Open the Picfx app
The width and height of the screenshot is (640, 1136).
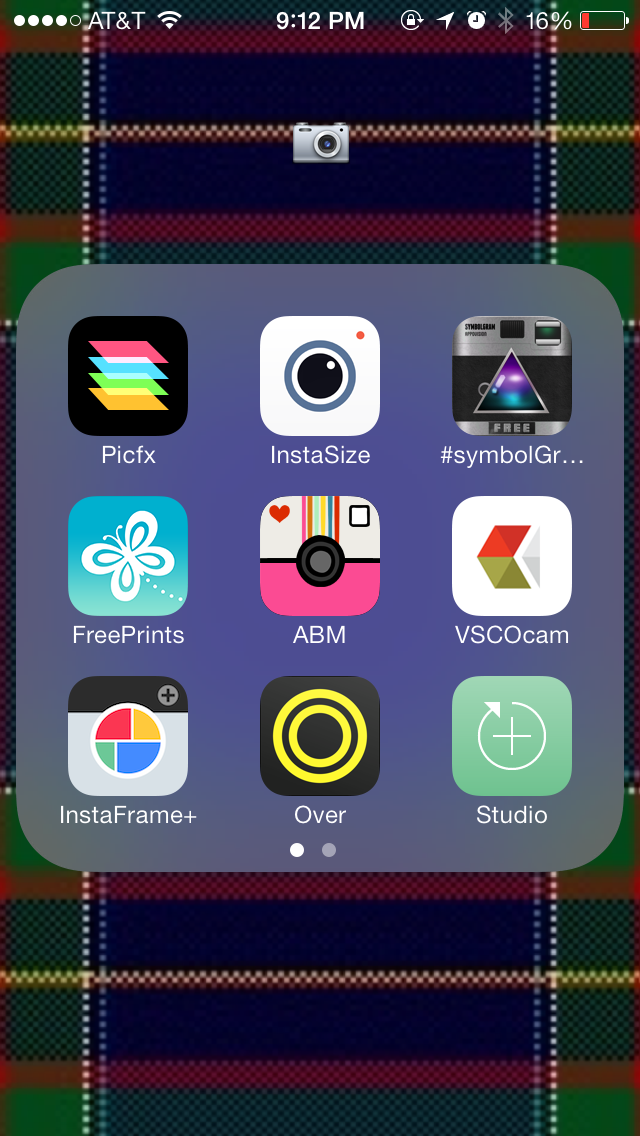click(128, 376)
